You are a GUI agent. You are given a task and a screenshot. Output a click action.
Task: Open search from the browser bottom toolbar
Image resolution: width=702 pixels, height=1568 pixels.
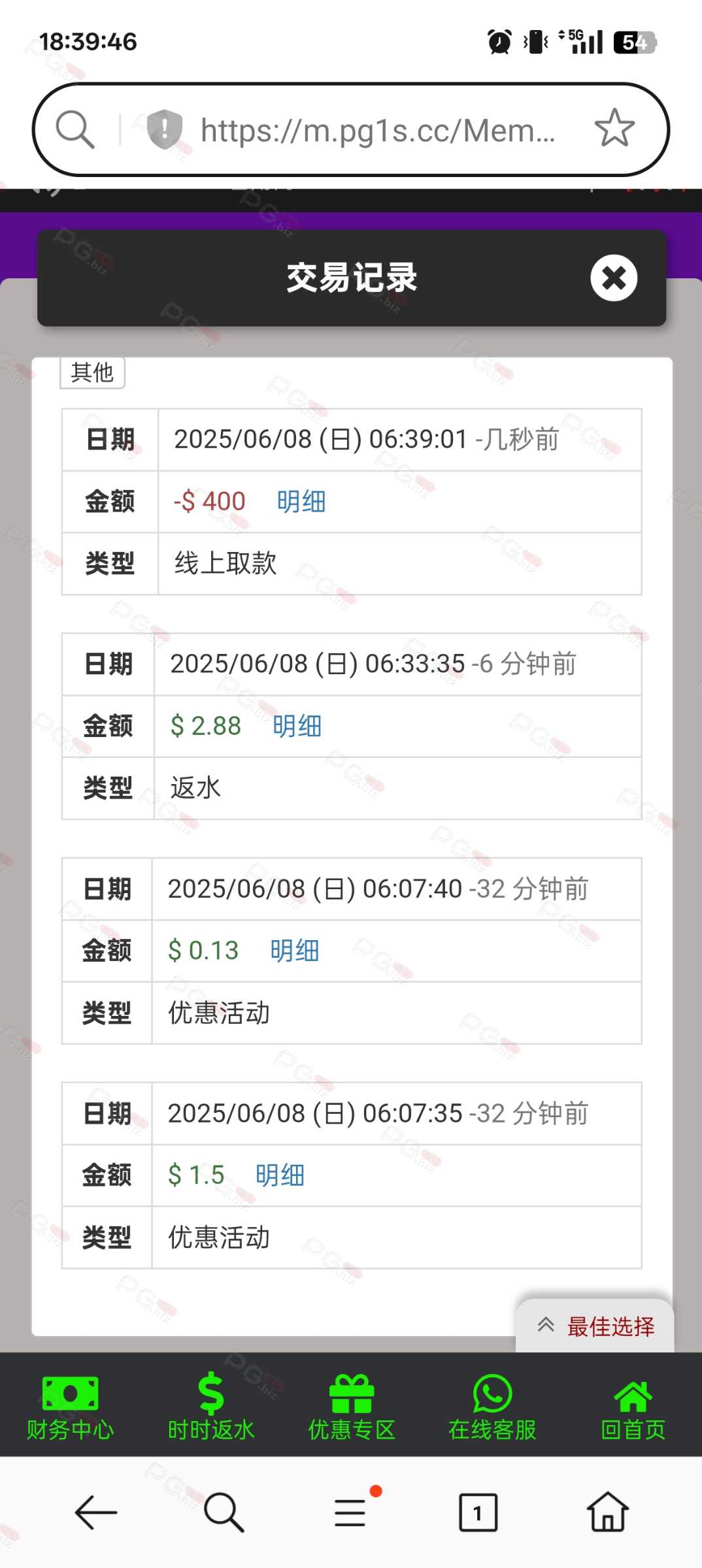tap(224, 1512)
